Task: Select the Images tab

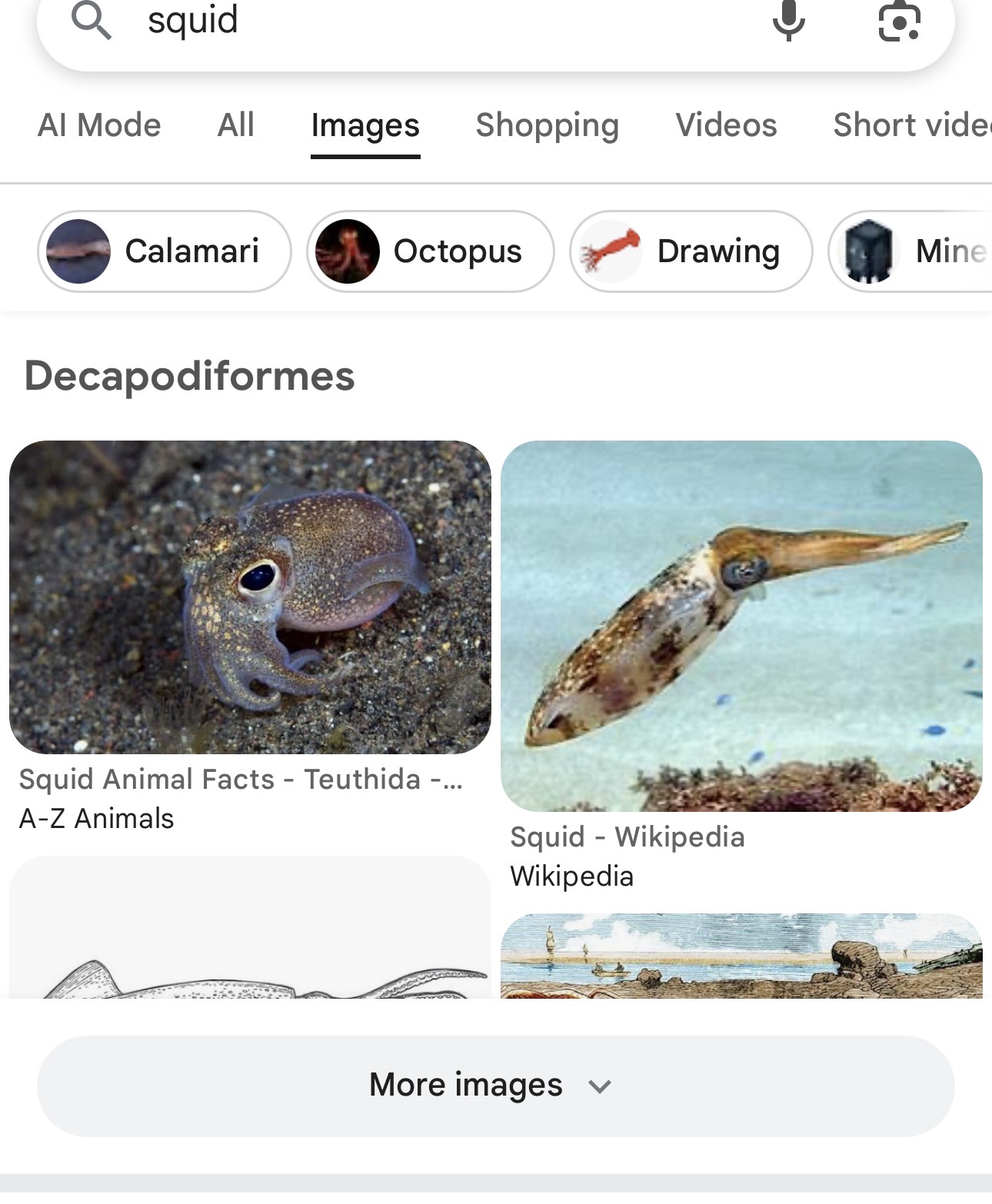Action: click(x=365, y=125)
